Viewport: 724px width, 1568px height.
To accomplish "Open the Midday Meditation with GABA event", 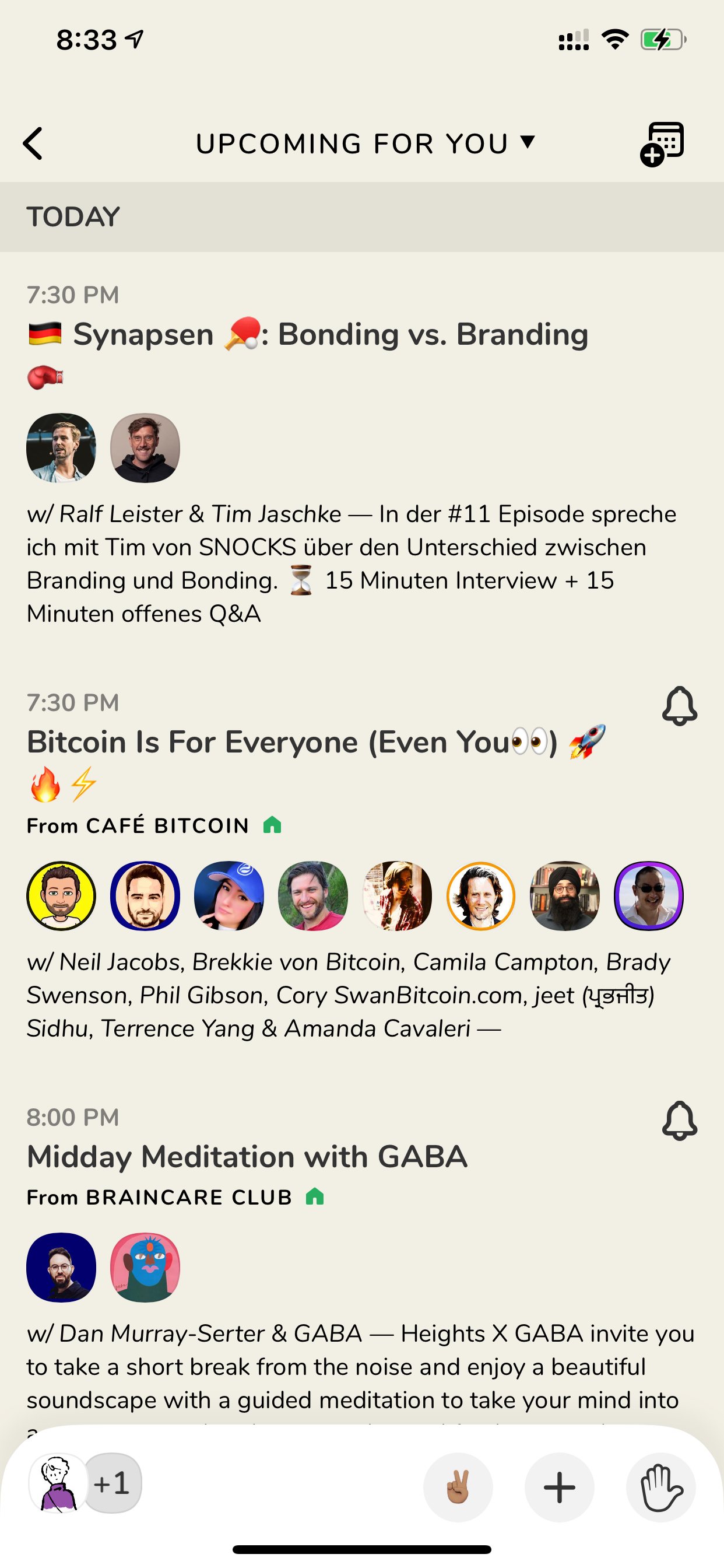I will pos(247,1157).
